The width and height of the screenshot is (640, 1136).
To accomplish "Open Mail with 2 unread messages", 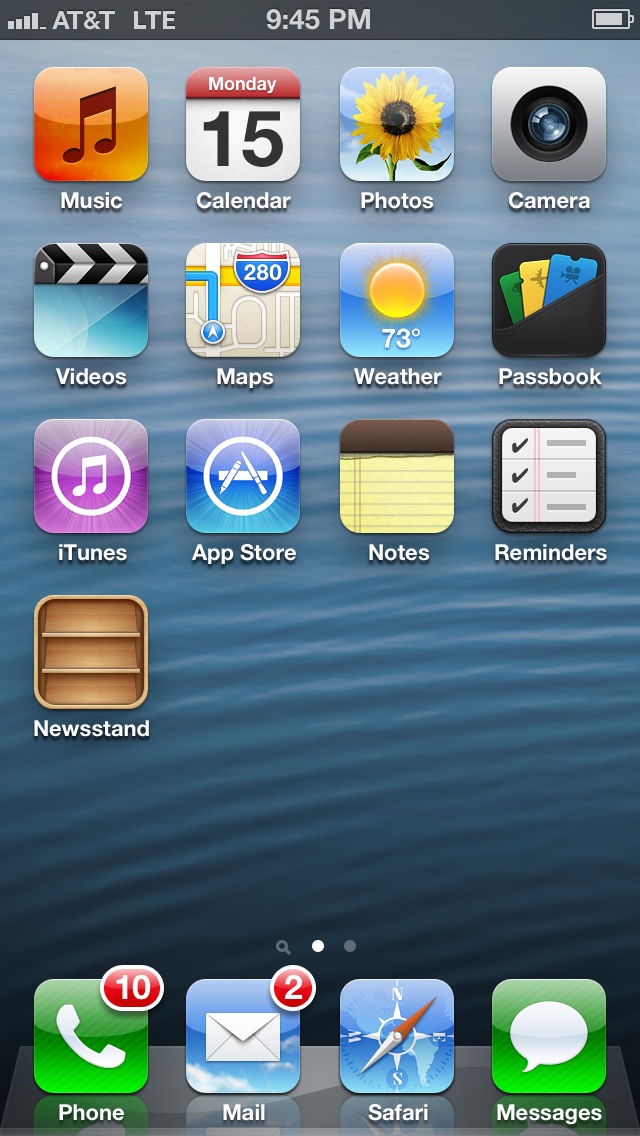I will click(243, 1036).
